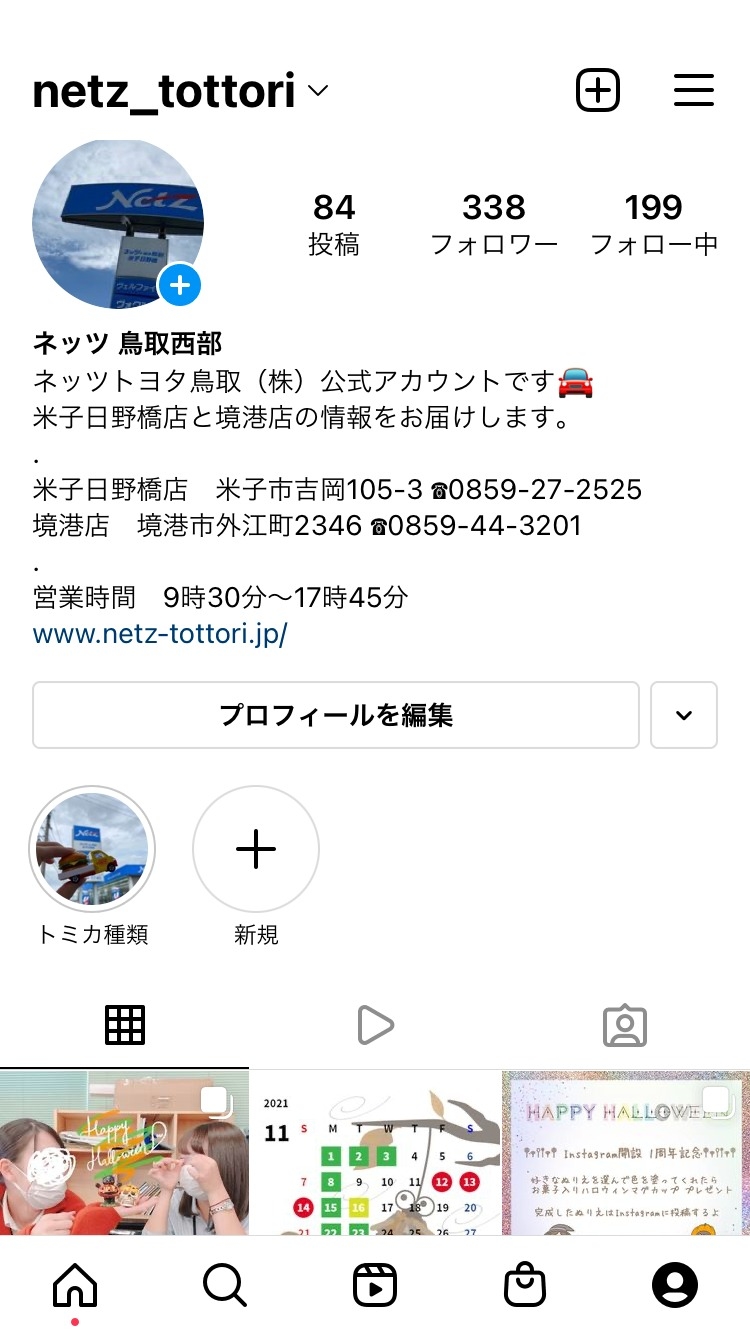Open the Reels tab in bottom bar
This screenshot has height=1334, width=750.
[375, 1285]
